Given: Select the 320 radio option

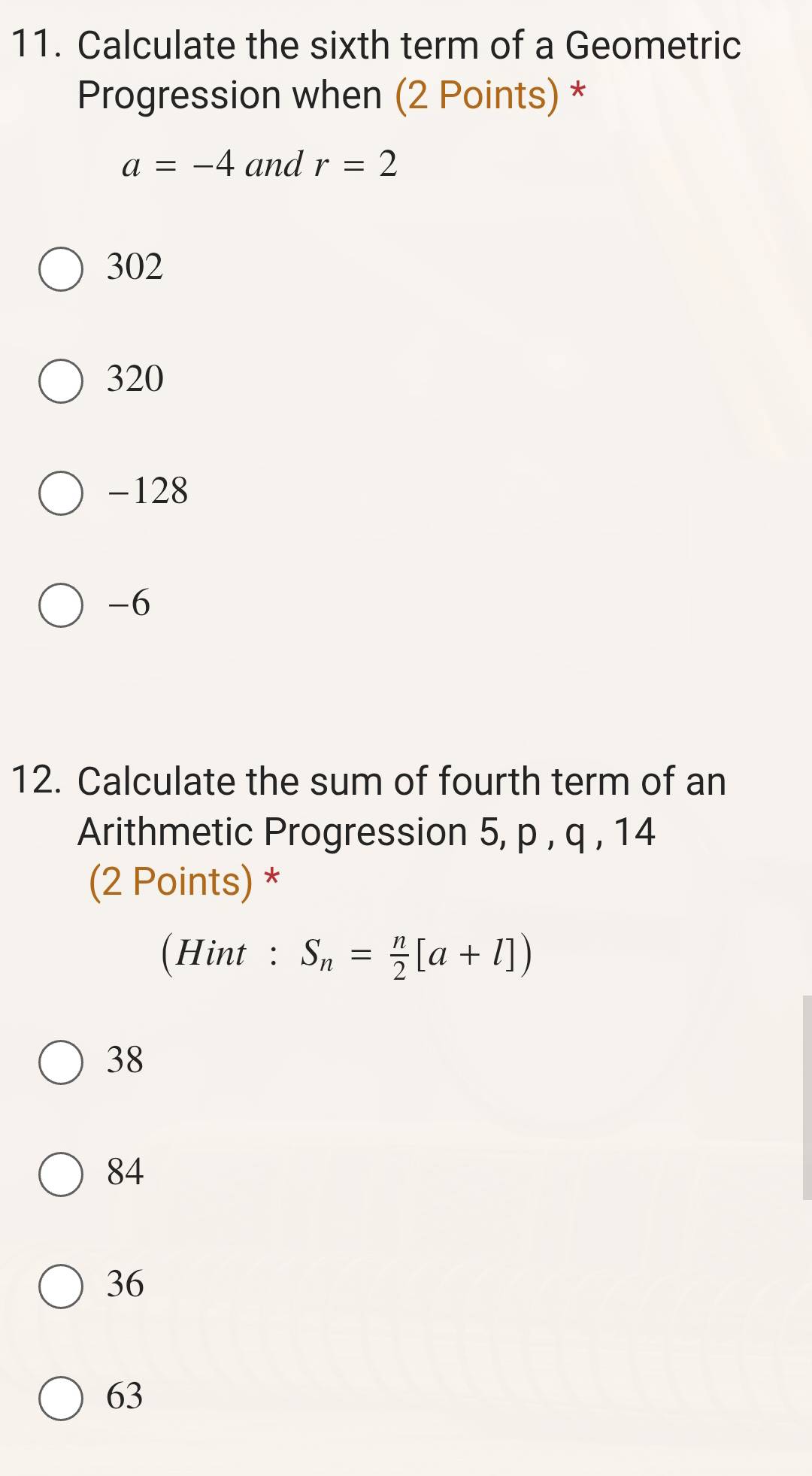Looking at the screenshot, I should pos(60,382).
